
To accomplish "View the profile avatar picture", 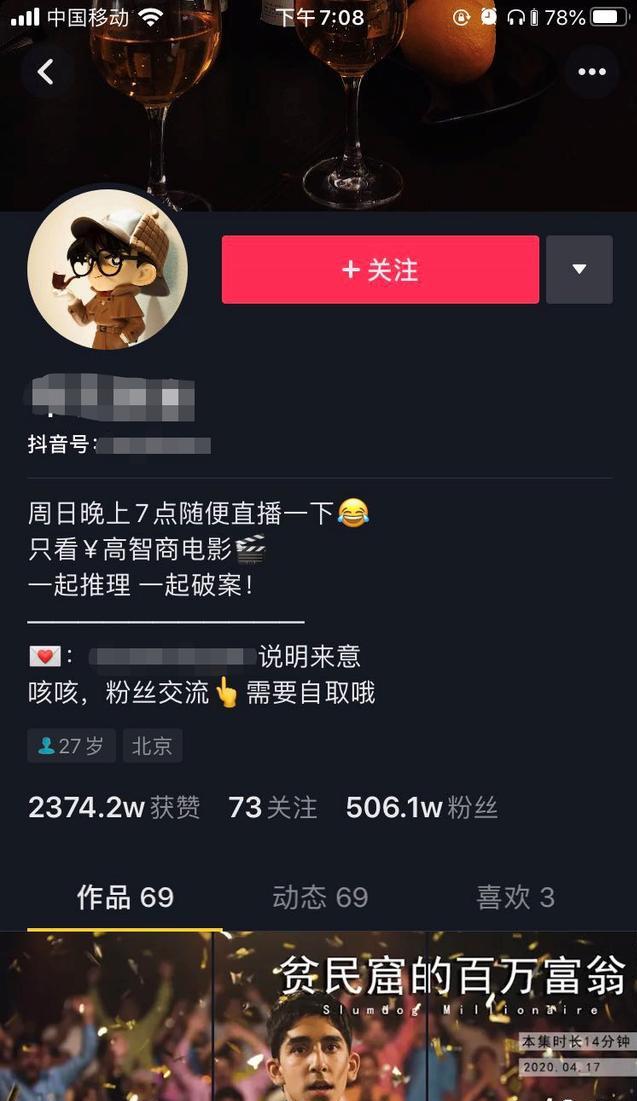I will 107,270.
